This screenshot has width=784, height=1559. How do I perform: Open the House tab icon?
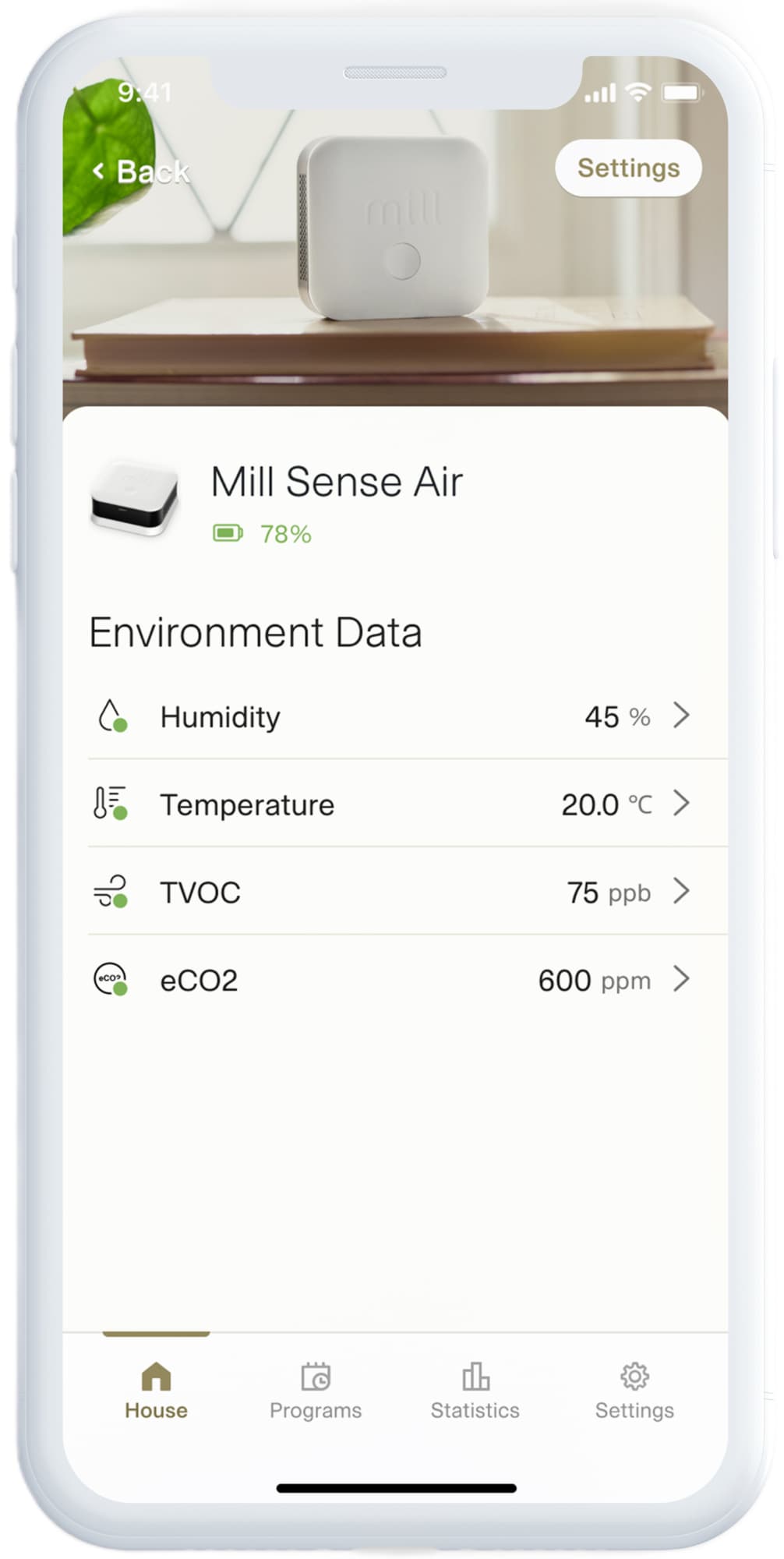click(x=154, y=1374)
